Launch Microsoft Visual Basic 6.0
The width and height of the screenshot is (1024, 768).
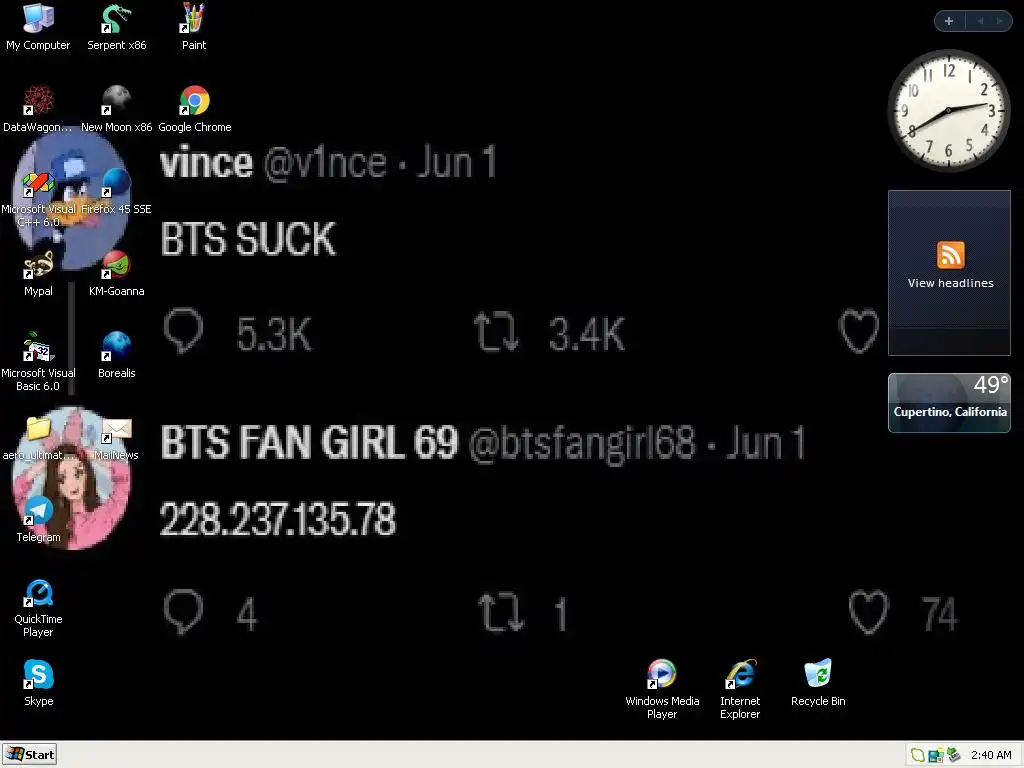tap(38, 347)
